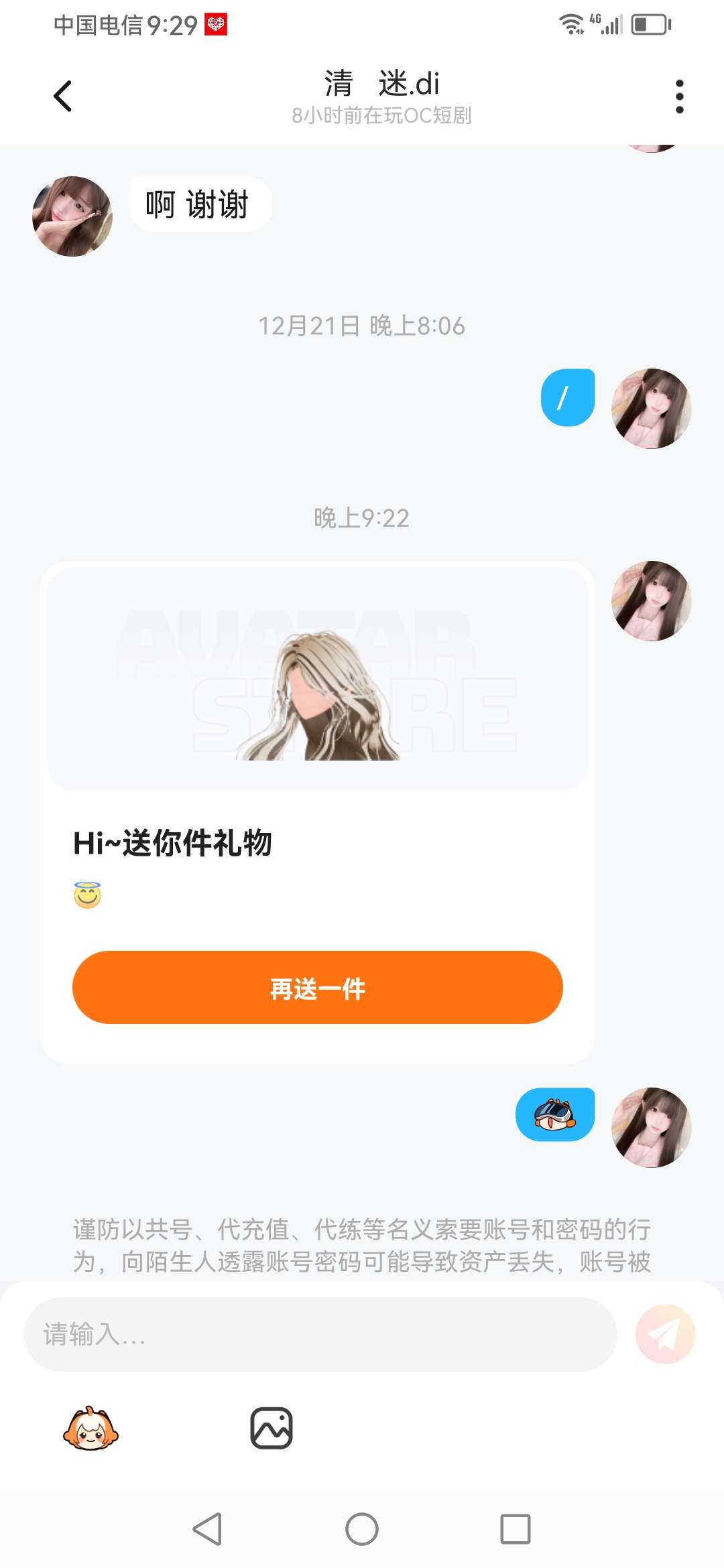724x1568 pixels.
Task: Attach a picture from the gallery
Action: point(271,1428)
